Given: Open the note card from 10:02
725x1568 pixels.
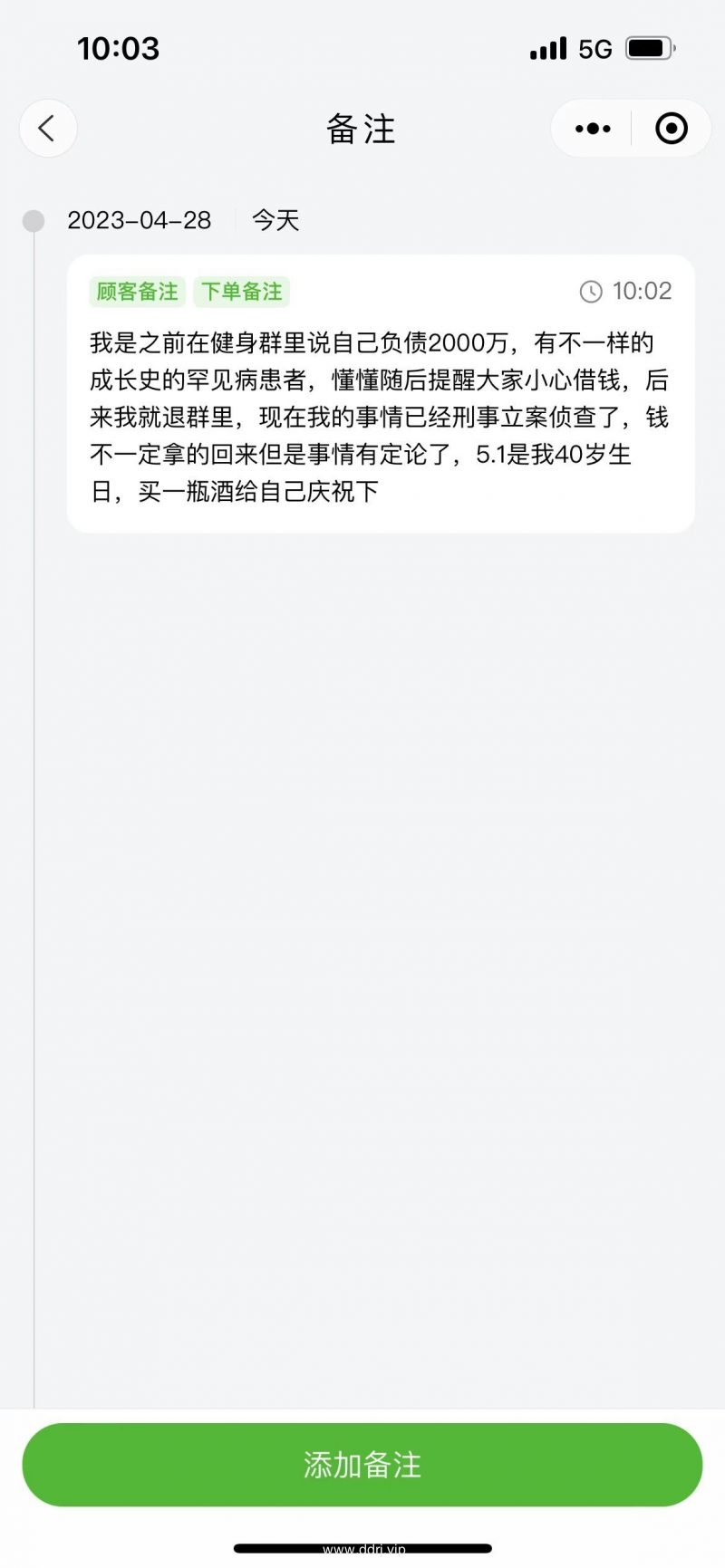Looking at the screenshot, I should 381,394.
